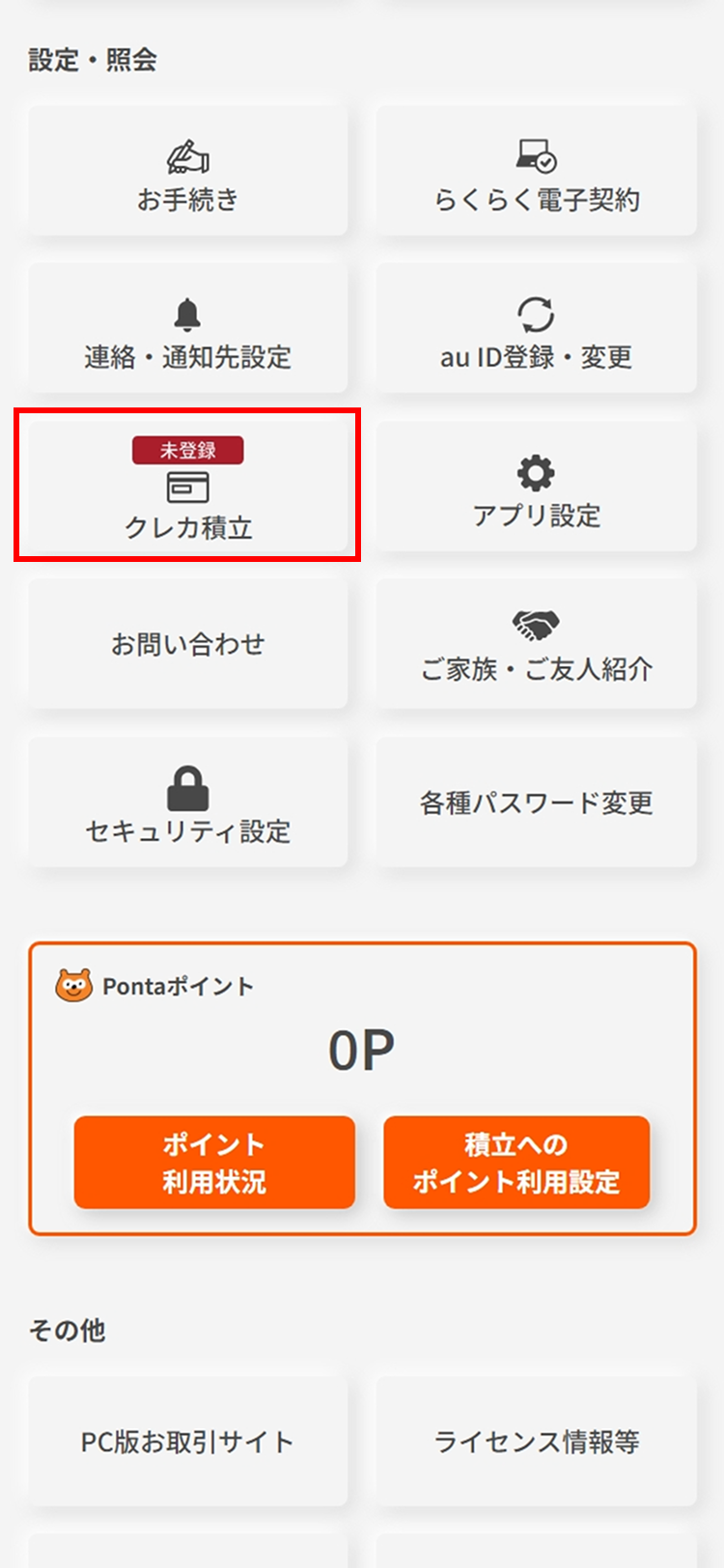
Task: Go to au ID登録・変更
Action: (536, 328)
